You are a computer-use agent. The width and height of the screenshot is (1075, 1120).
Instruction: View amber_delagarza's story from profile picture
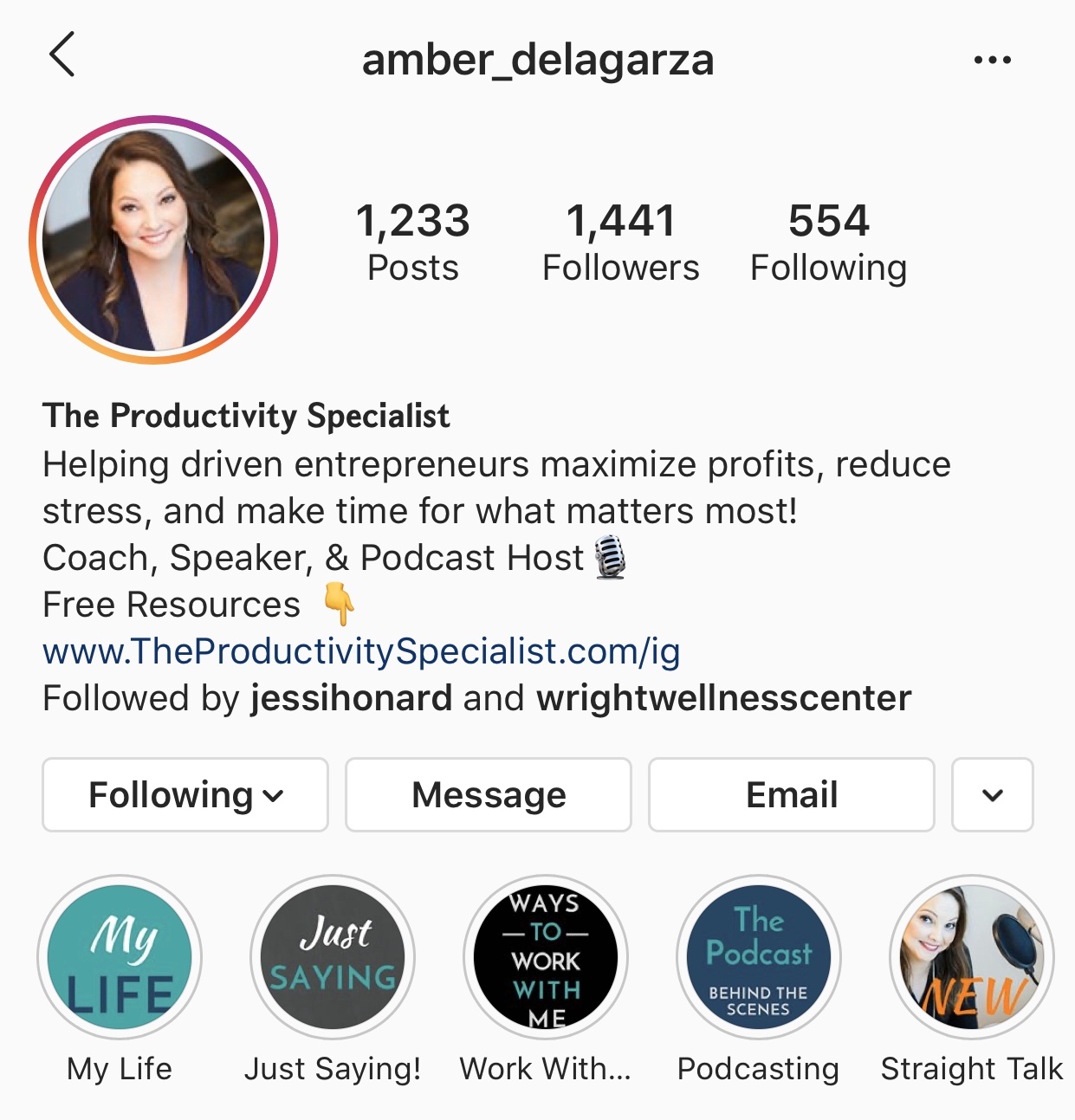(x=153, y=240)
